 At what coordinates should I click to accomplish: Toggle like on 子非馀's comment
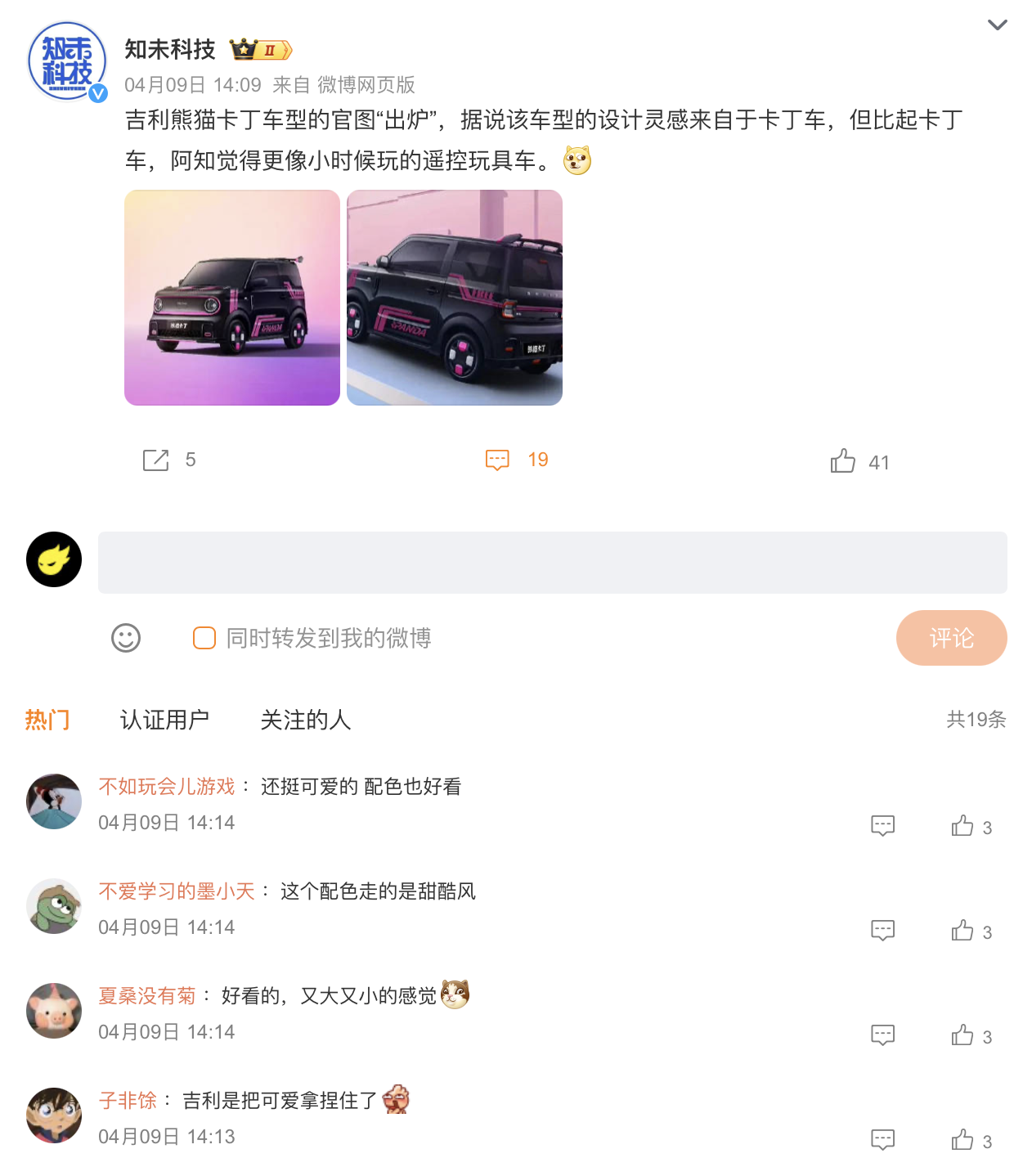click(963, 1139)
